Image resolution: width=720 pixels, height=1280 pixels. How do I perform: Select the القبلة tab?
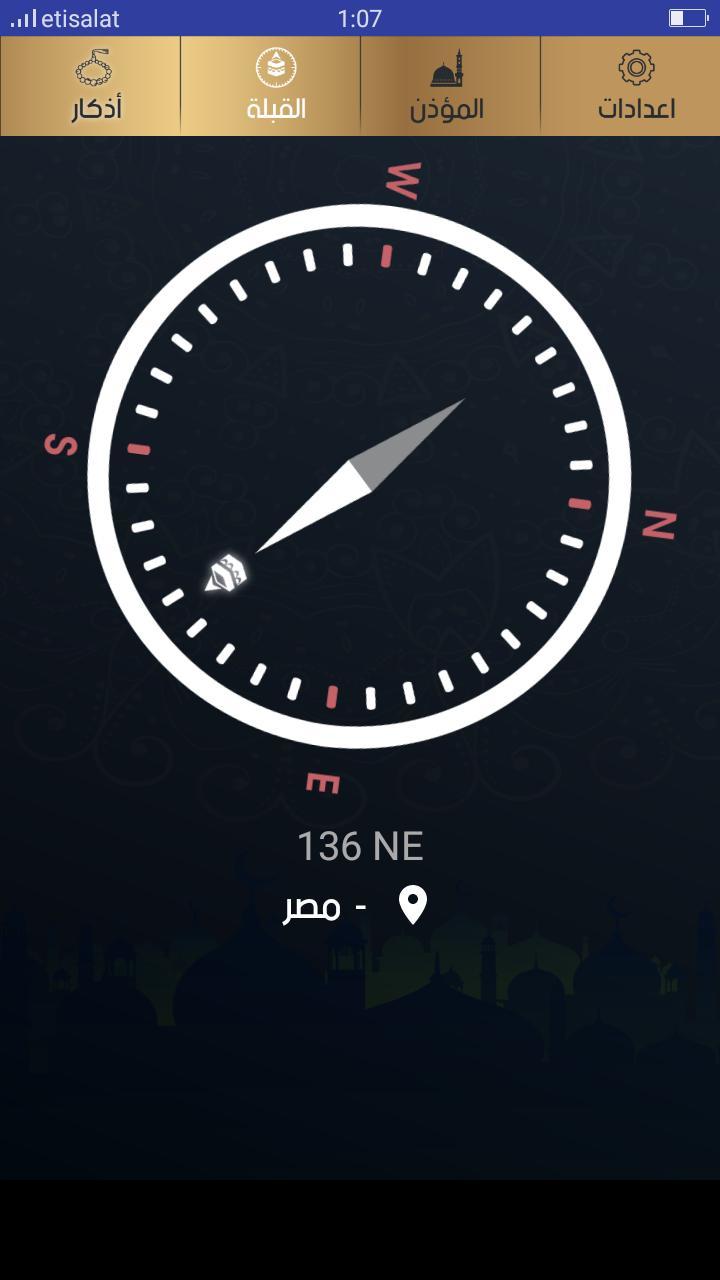272,85
